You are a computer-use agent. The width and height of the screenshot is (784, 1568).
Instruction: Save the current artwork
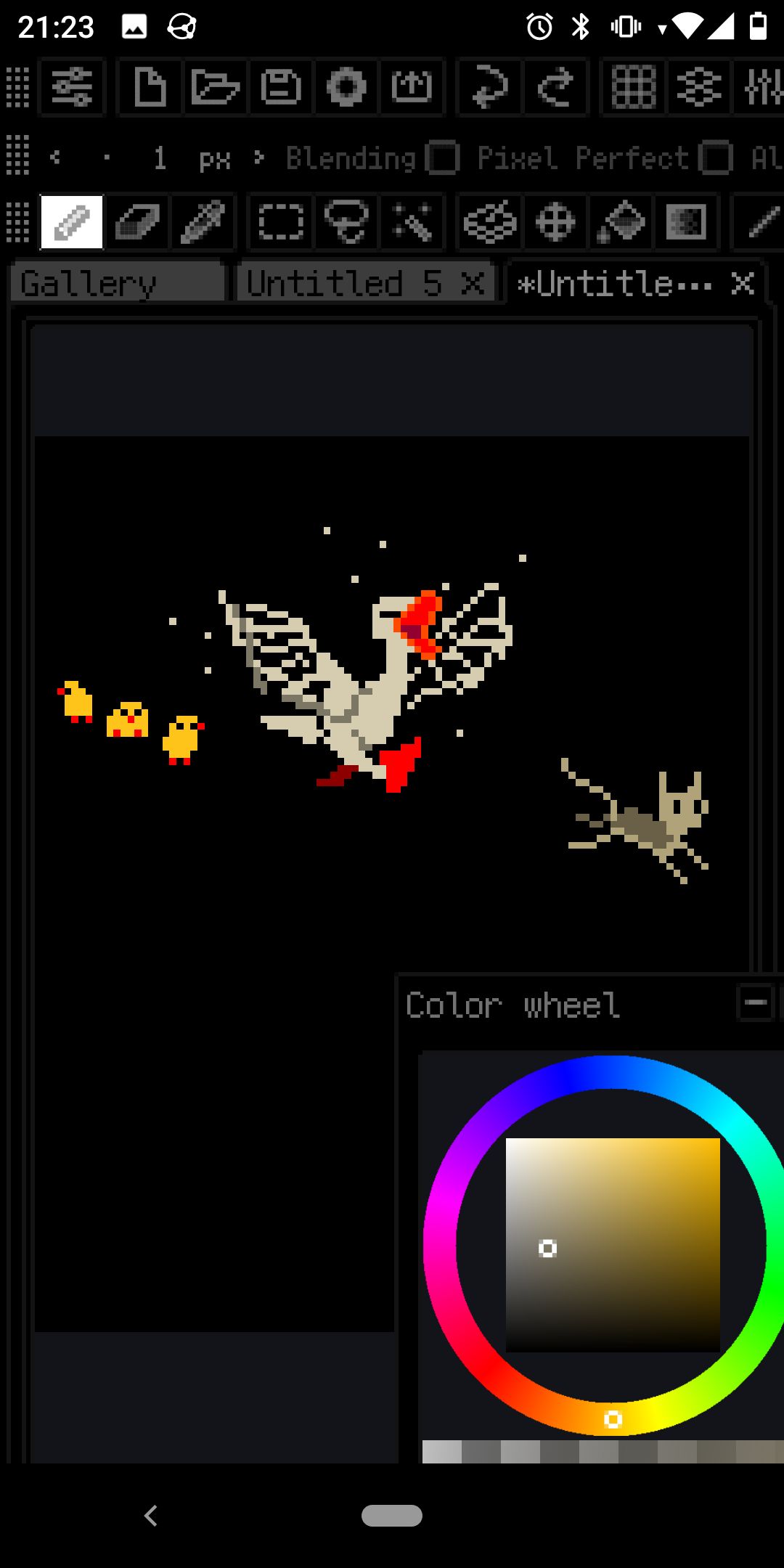click(279, 89)
